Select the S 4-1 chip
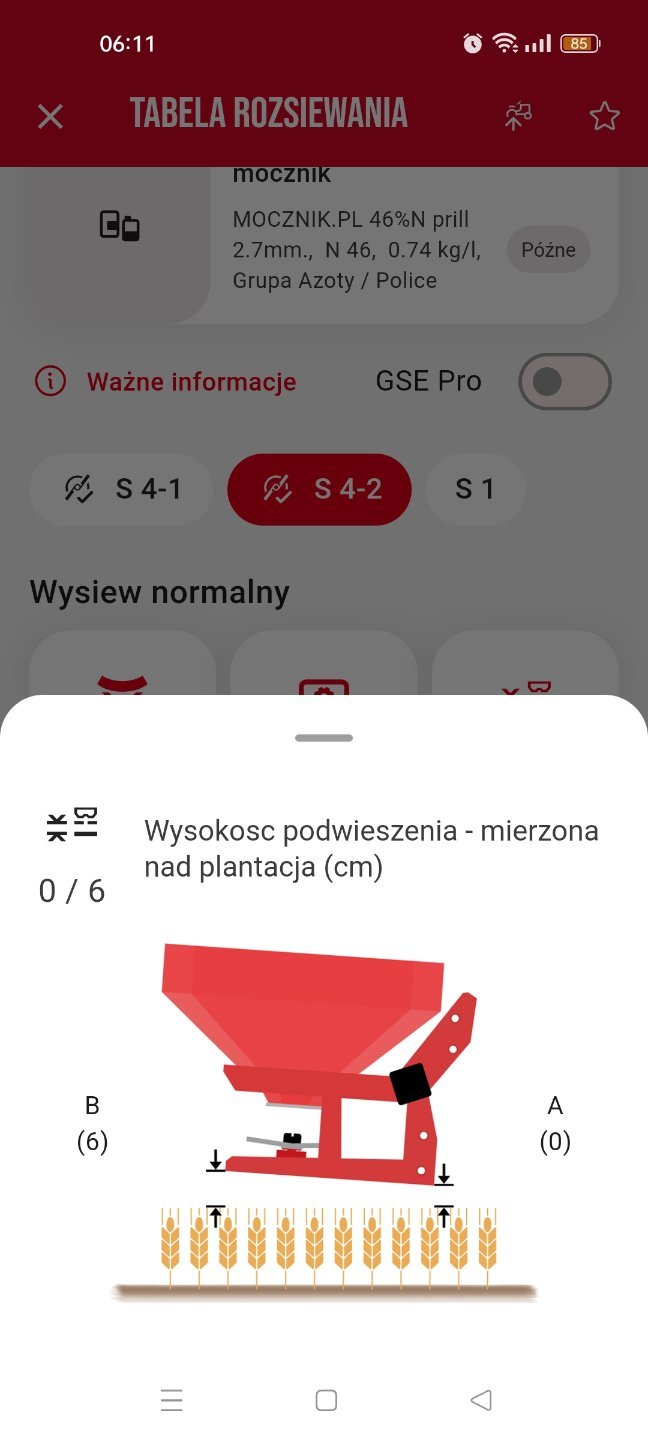Viewport: 648px width, 1440px height. coord(121,489)
